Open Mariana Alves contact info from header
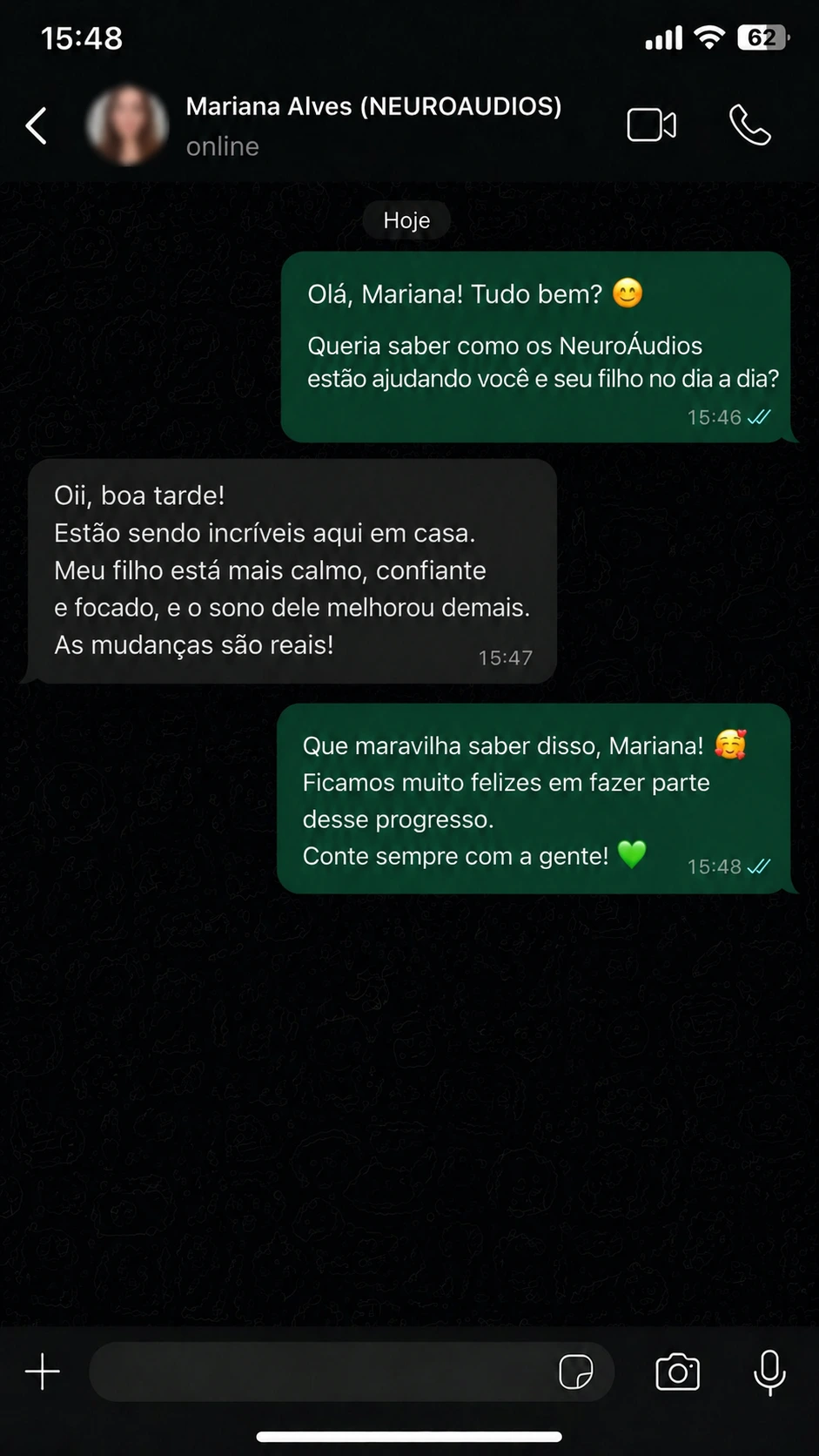Screen dimensions: 819x1456 pyautogui.click(x=373, y=125)
